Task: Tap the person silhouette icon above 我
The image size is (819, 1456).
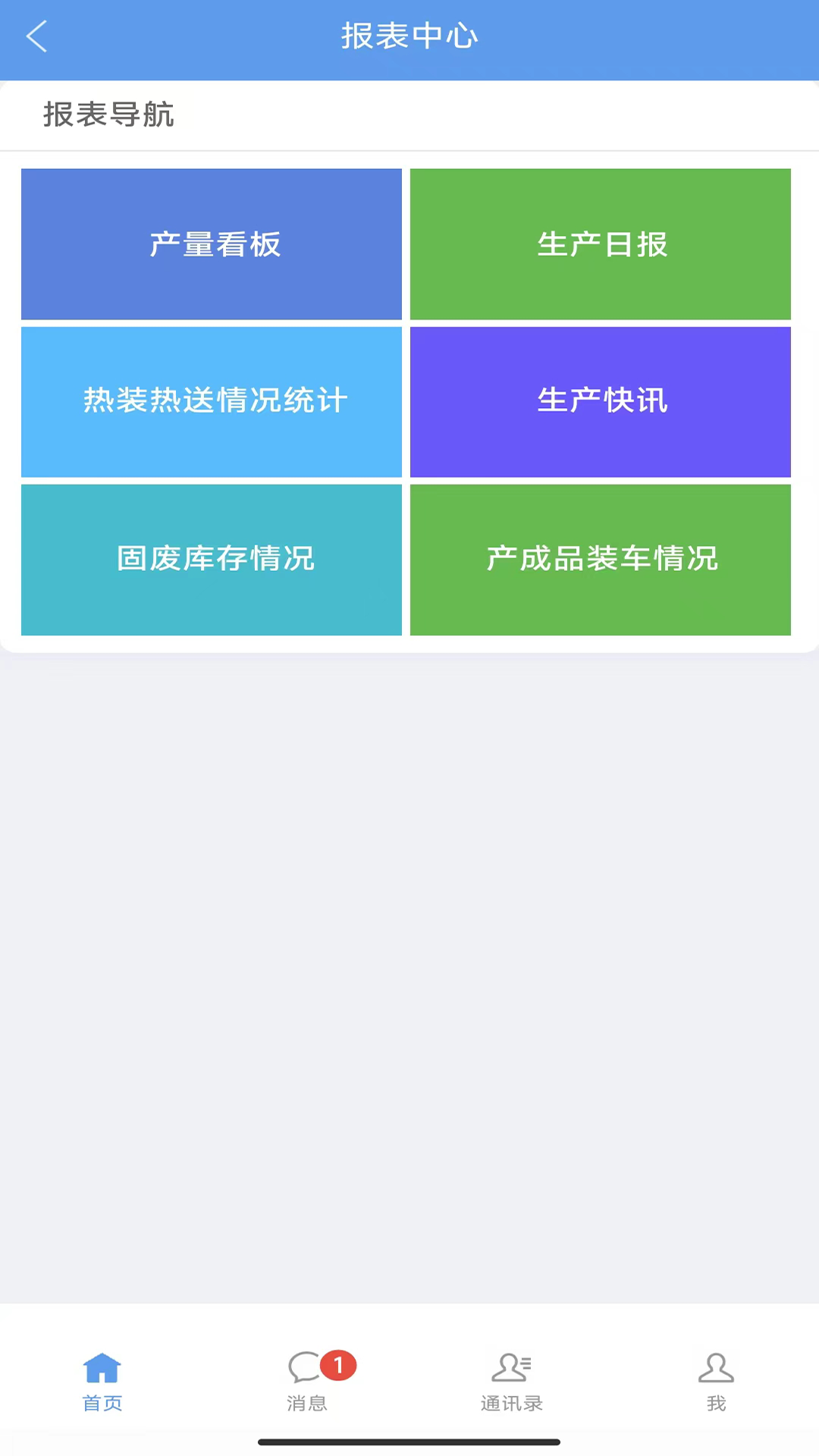Action: tap(716, 1369)
